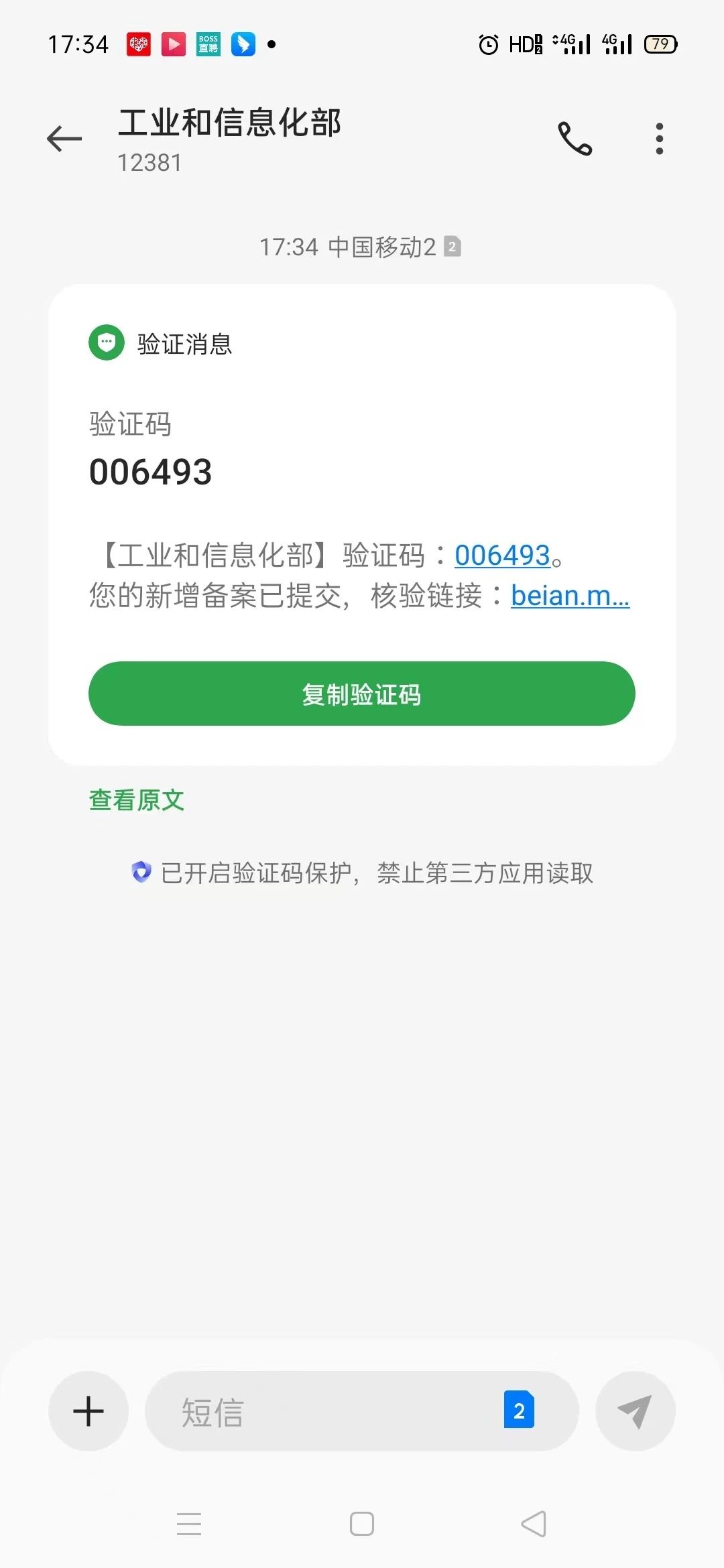724x1568 pixels.
Task: Call the sender 12381
Action: [x=575, y=139]
